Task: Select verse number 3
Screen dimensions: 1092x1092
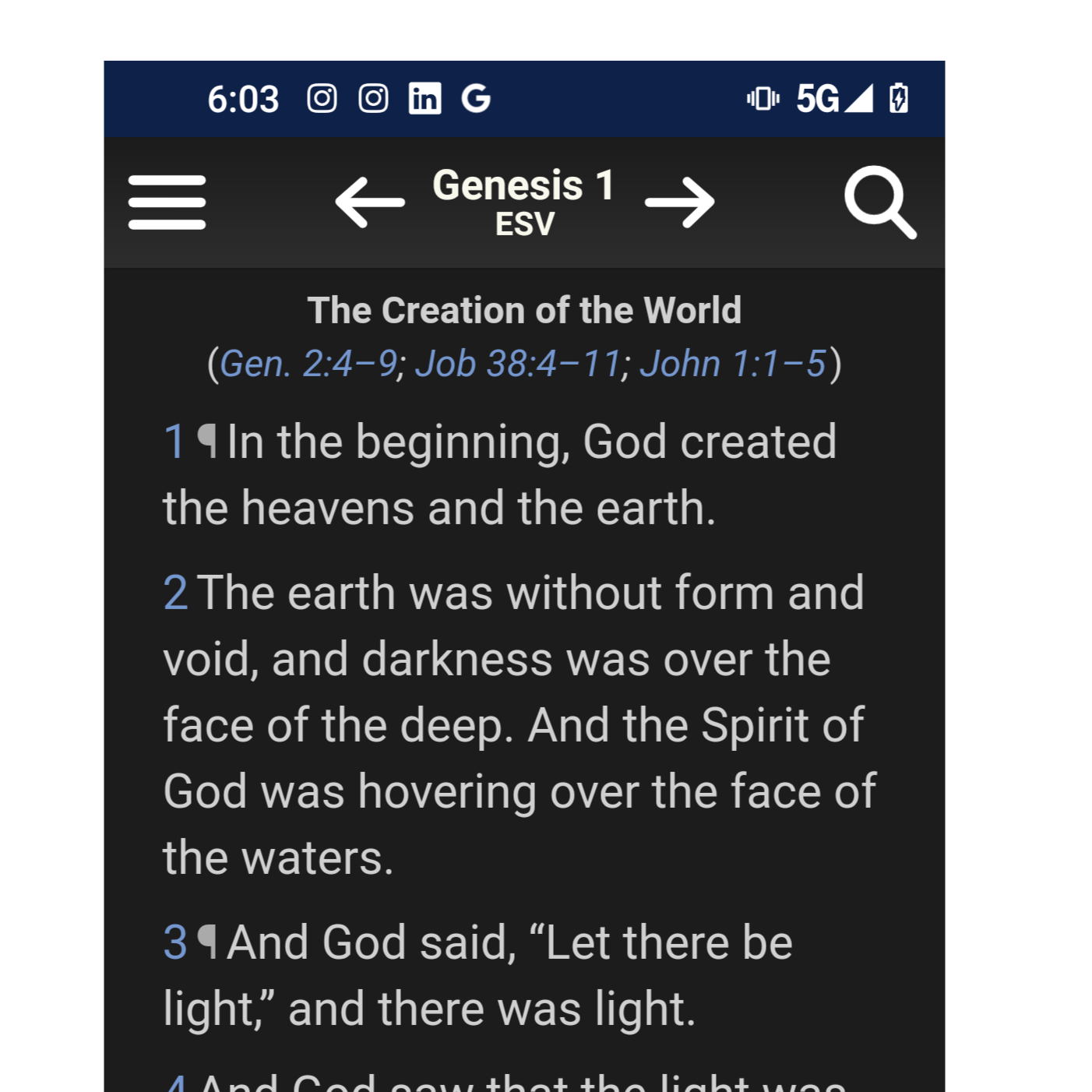Action: click(x=175, y=942)
